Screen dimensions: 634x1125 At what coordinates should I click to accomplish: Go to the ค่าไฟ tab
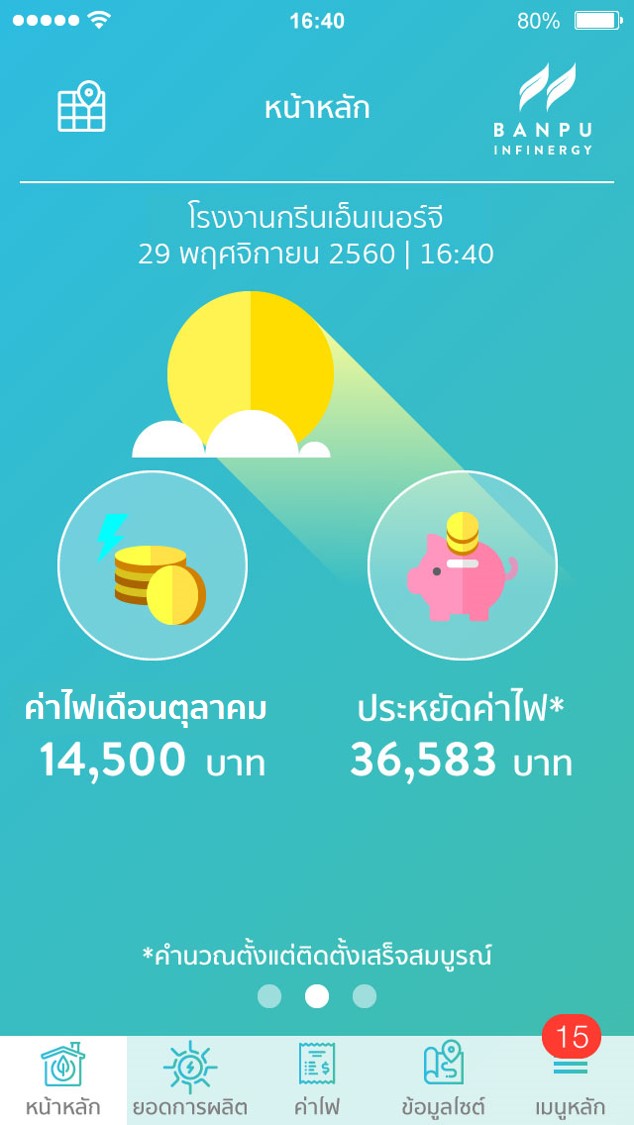point(317,1080)
